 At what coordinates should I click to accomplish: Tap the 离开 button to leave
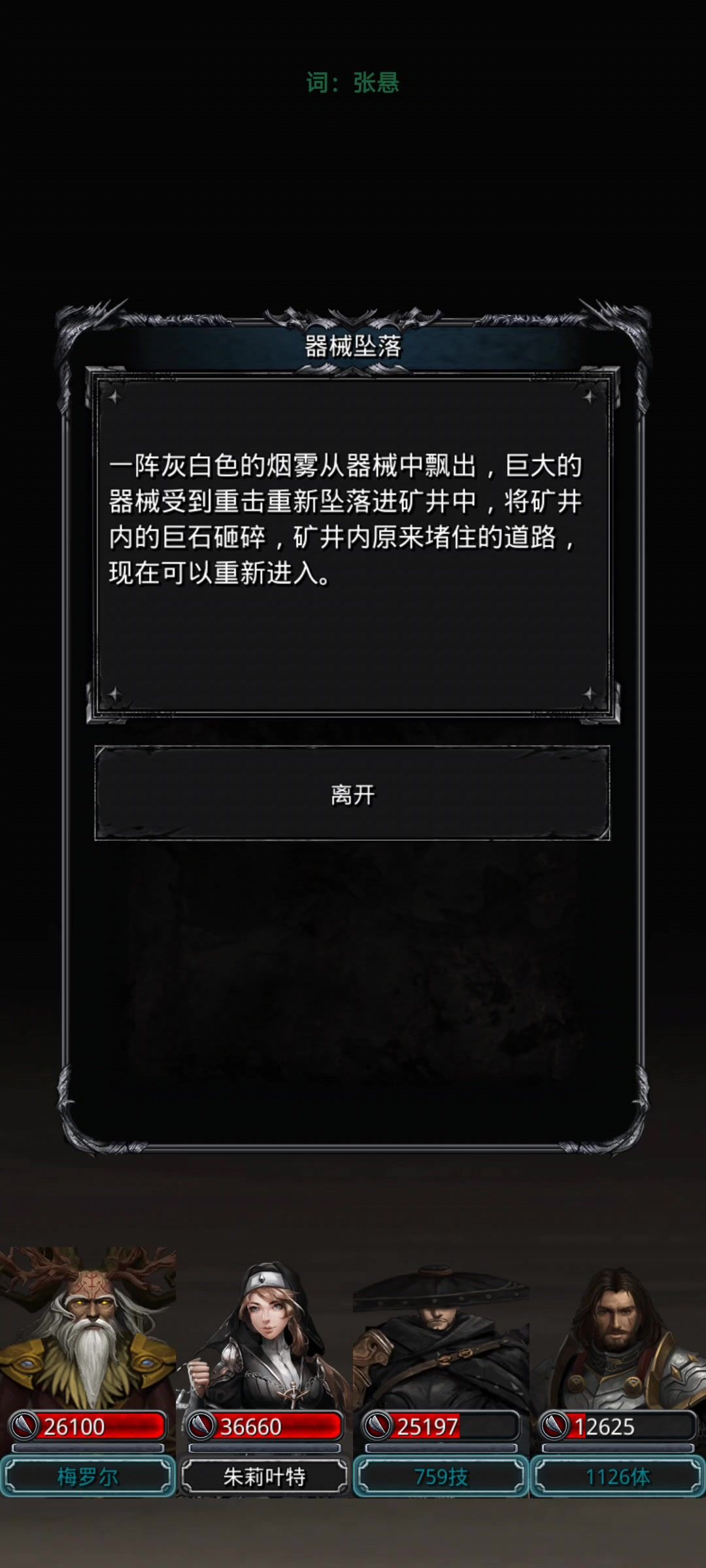coord(352,793)
